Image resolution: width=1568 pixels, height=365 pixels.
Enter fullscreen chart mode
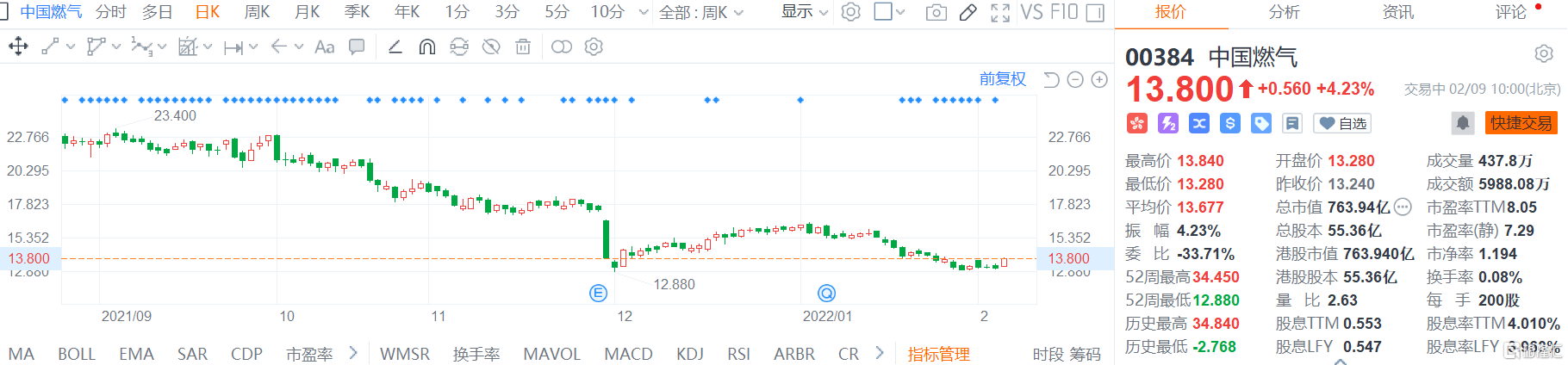(999, 13)
